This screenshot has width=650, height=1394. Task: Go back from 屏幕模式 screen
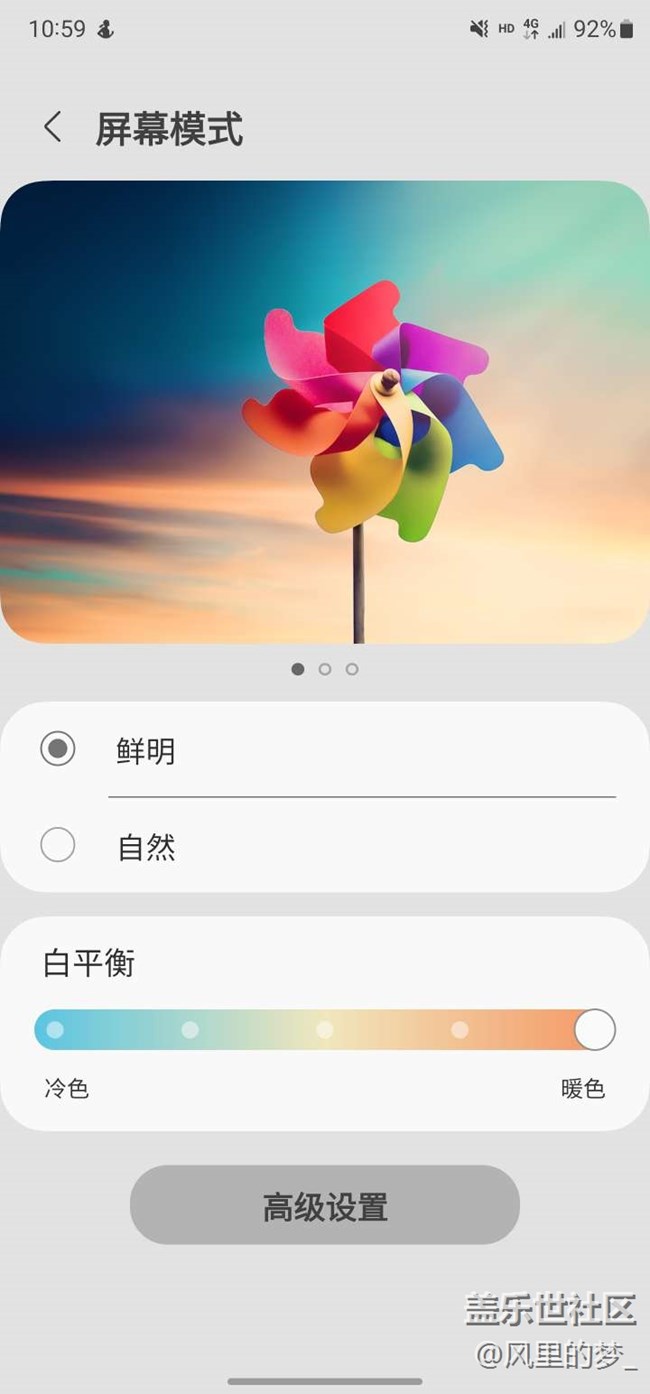53,128
